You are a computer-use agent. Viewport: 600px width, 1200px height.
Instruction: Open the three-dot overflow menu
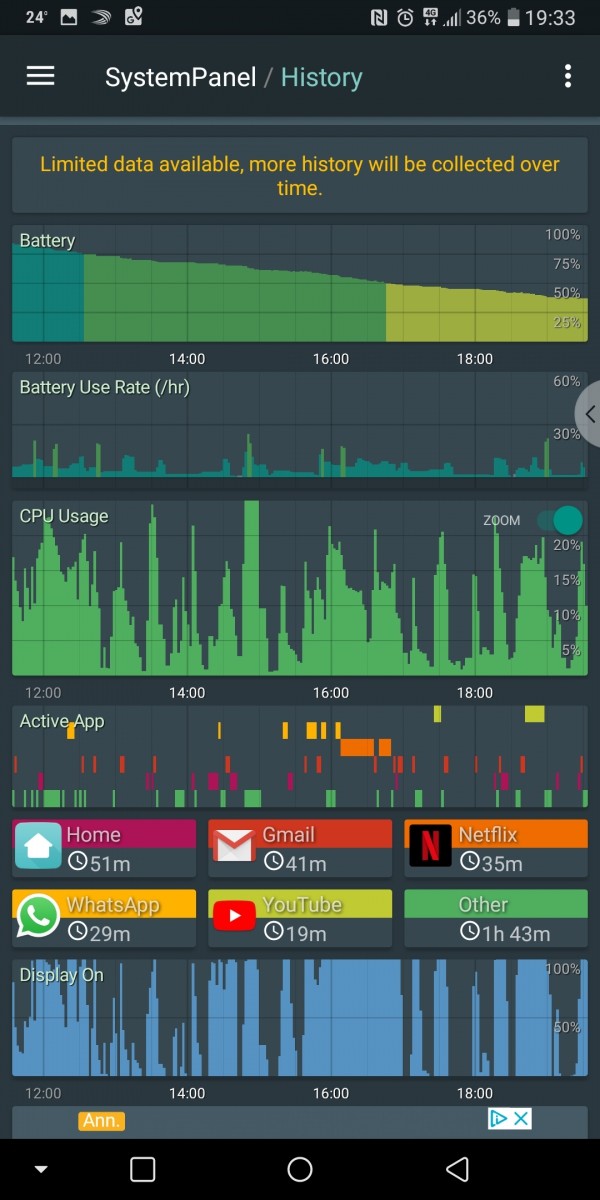point(567,77)
